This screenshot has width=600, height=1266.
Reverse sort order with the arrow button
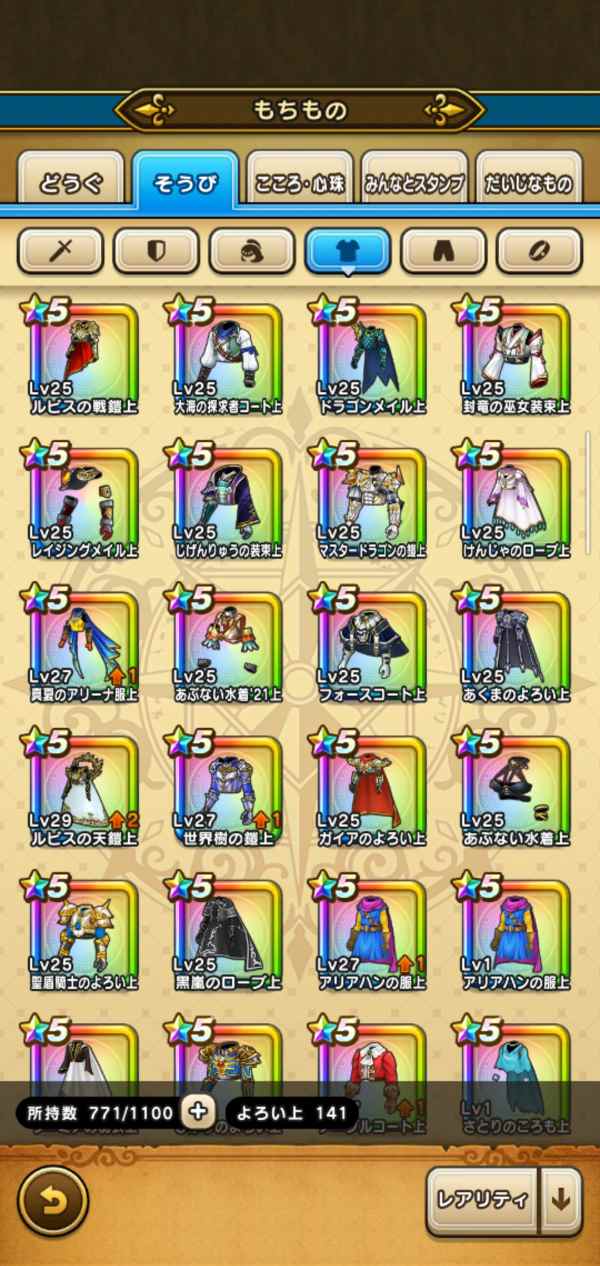[561, 1201]
